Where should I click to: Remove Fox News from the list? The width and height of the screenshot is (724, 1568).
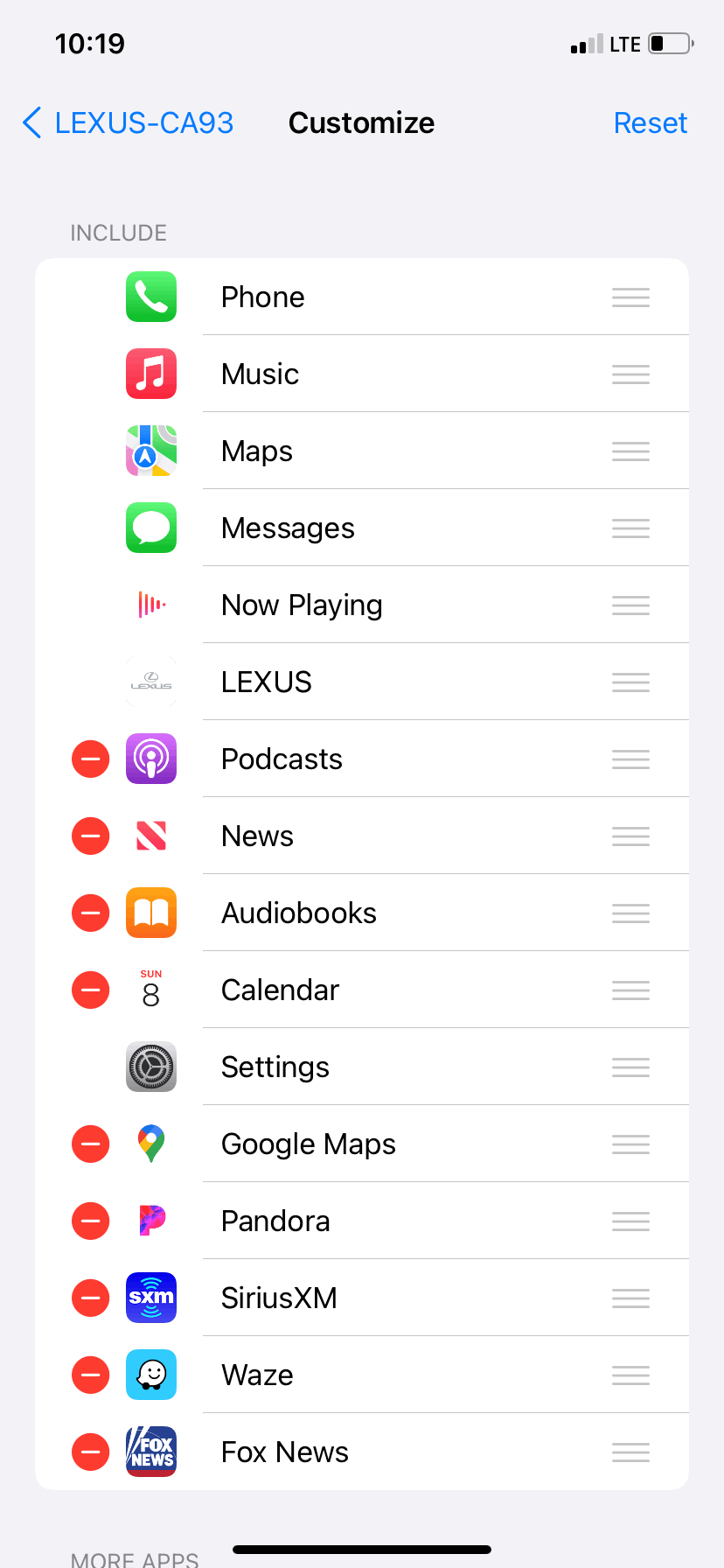90,1452
